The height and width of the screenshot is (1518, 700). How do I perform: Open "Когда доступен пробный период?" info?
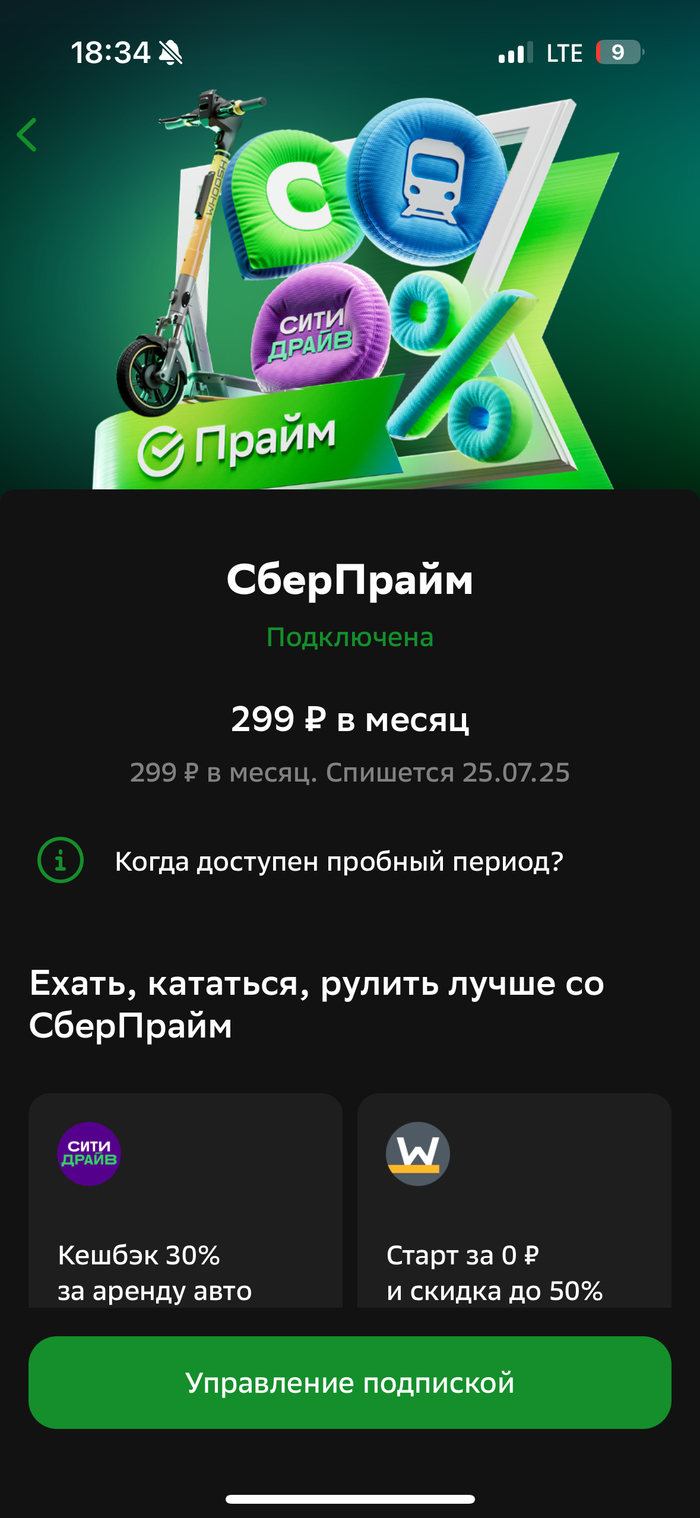(338, 861)
